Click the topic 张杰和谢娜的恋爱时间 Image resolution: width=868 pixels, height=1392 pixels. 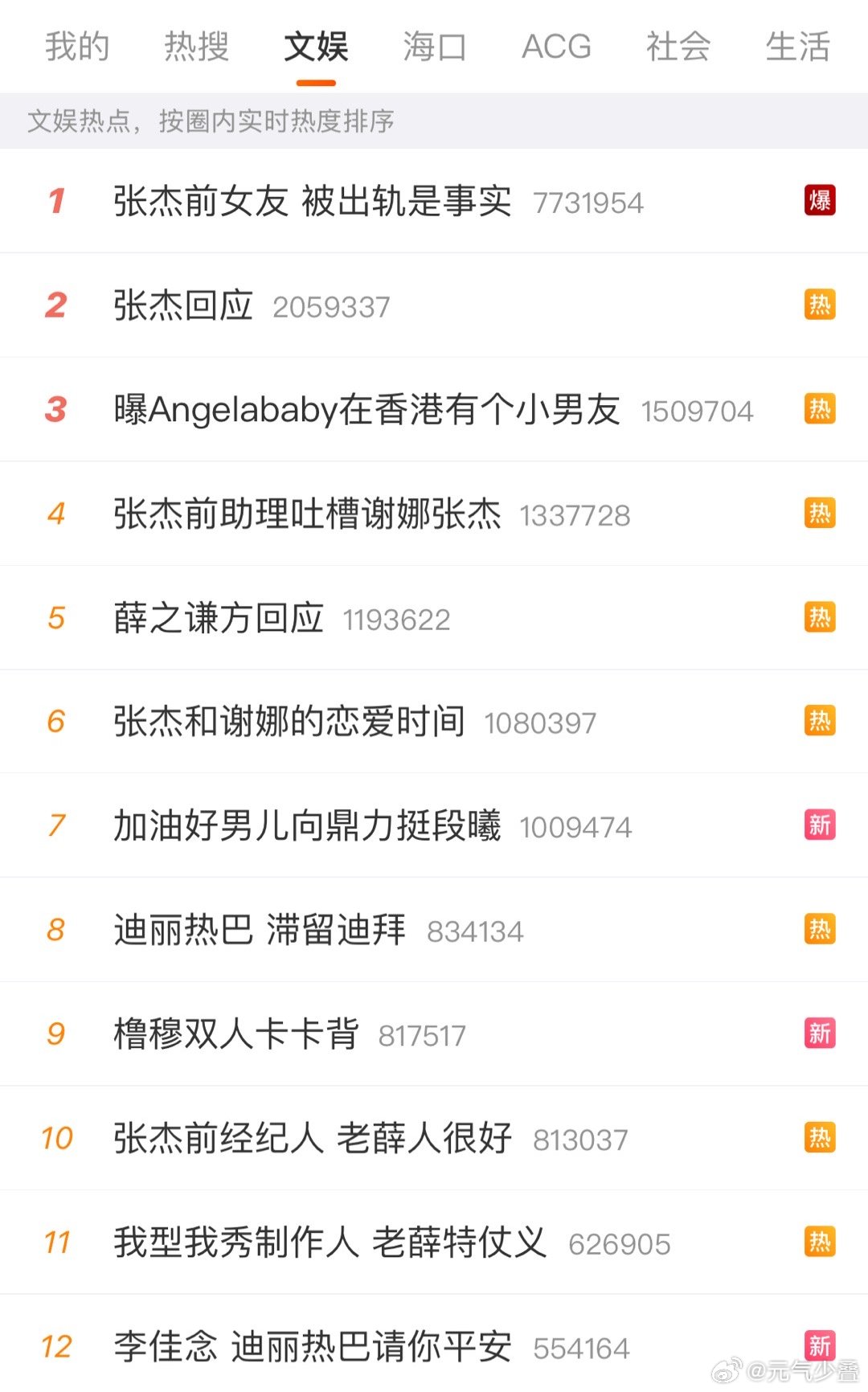[289, 722]
